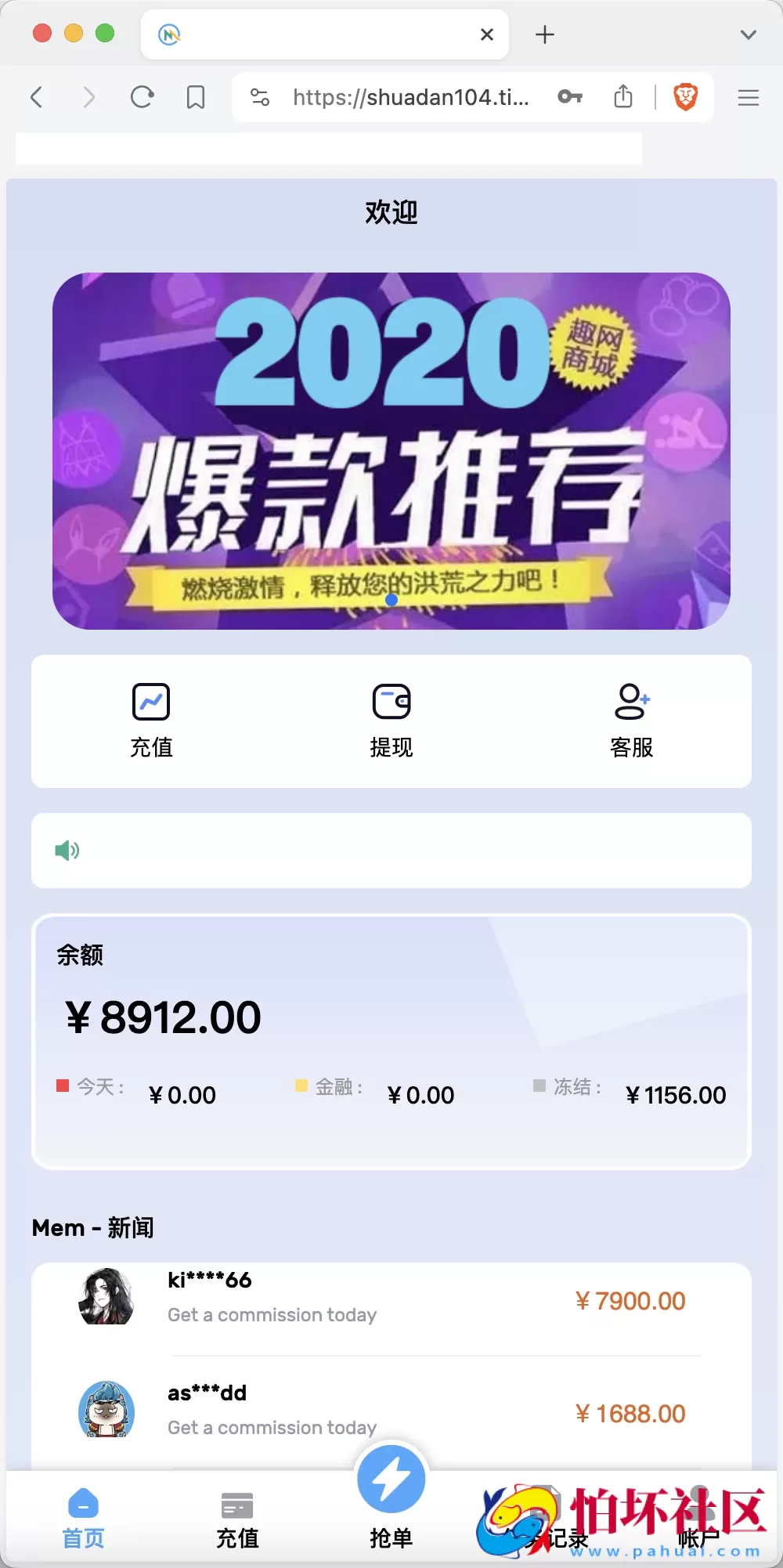This screenshot has width=783, height=1568.
Task: Switch to the 首页 tab
Action: [x=82, y=1519]
